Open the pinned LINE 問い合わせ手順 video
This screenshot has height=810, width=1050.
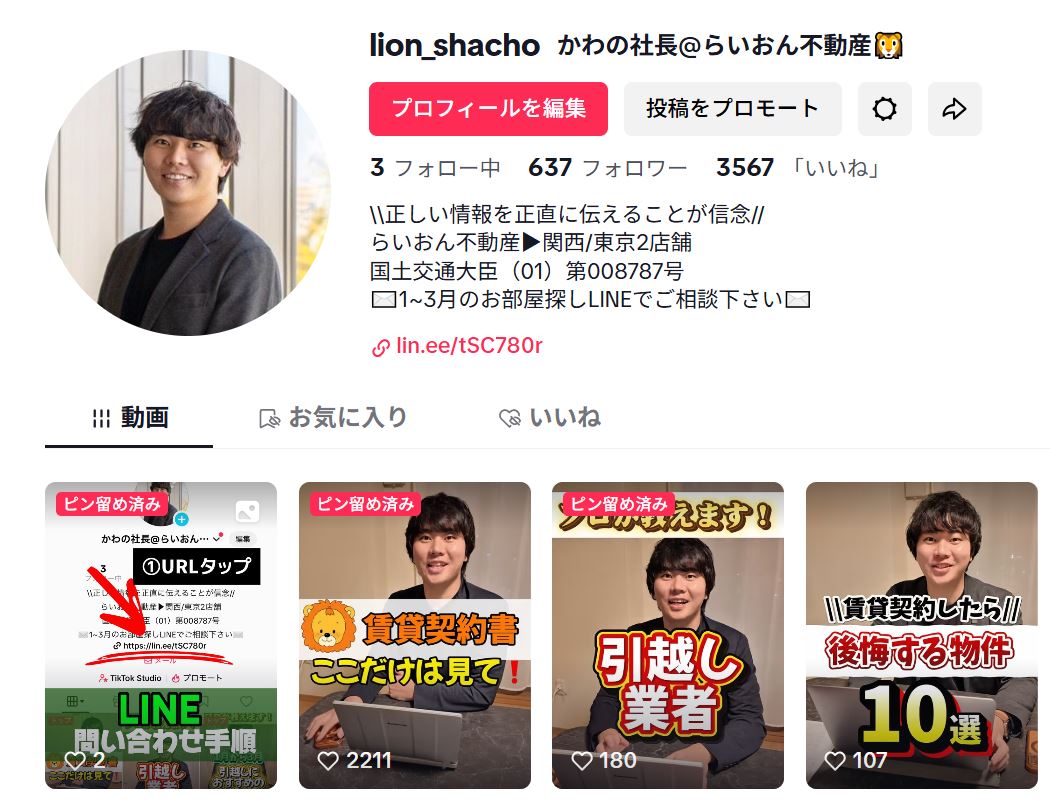[161, 635]
